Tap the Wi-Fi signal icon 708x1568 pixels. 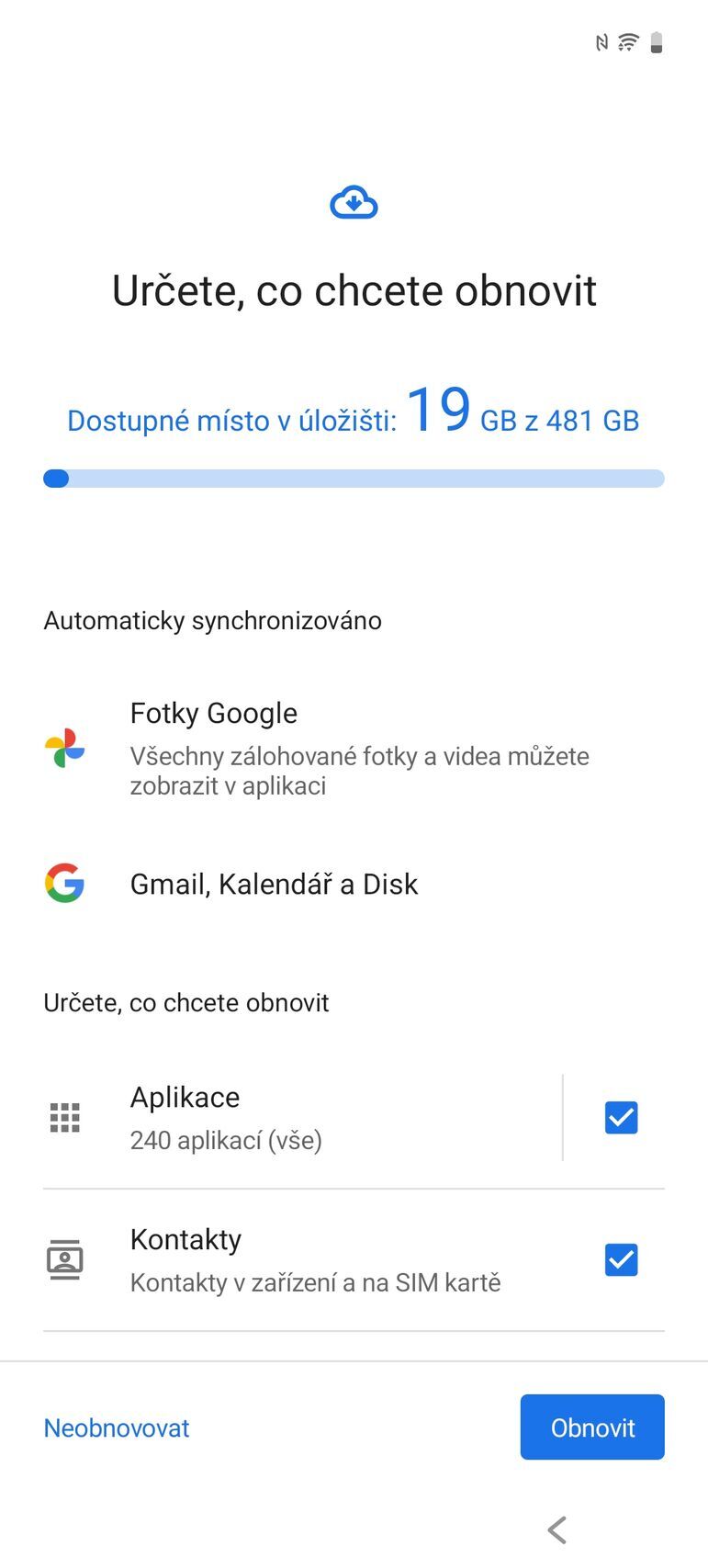tap(629, 42)
